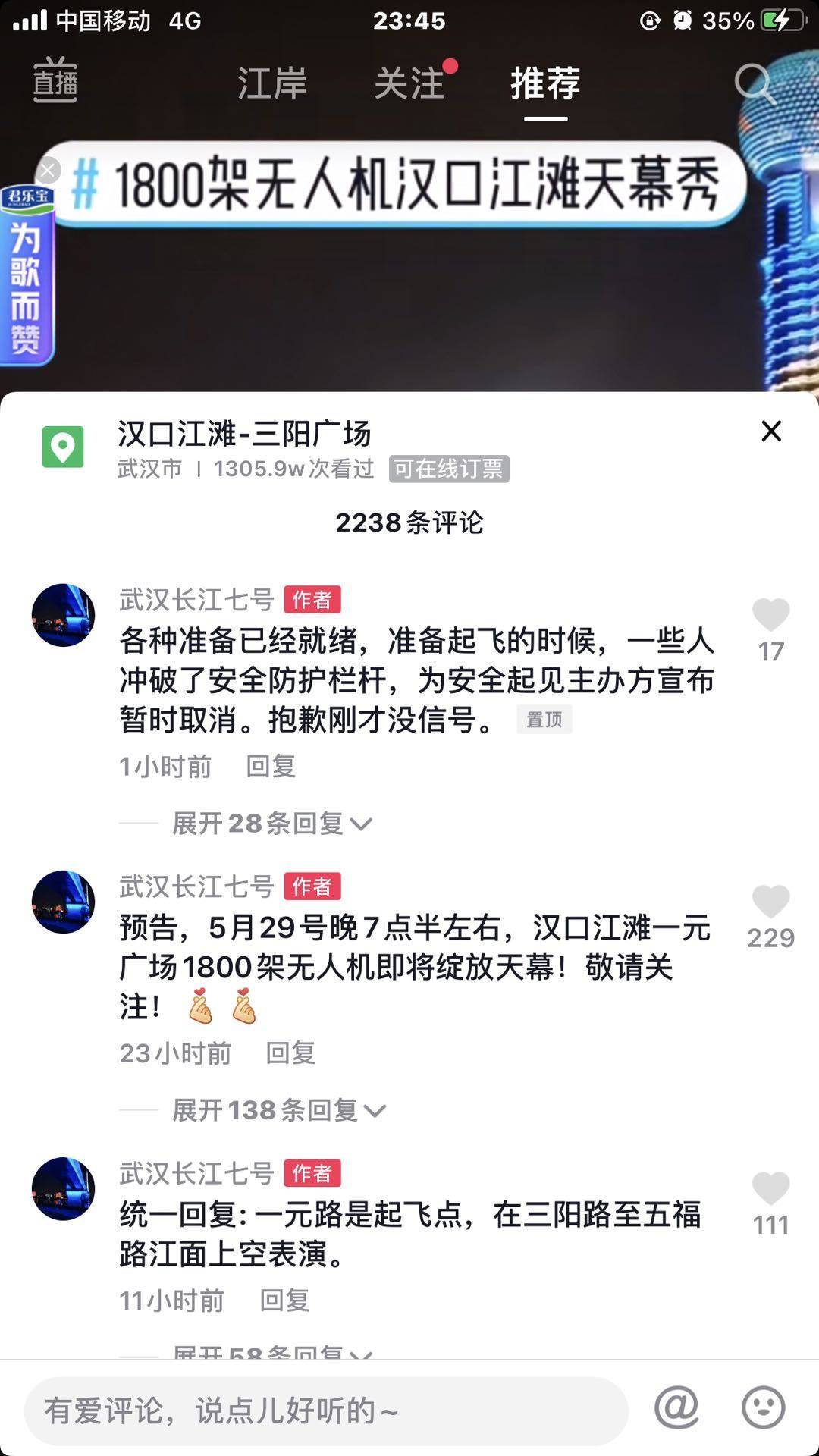Dismiss the 君乐宝 为歌而赞 banner
This screenshot has width=819, height=1456.
(x=48, y=170)
